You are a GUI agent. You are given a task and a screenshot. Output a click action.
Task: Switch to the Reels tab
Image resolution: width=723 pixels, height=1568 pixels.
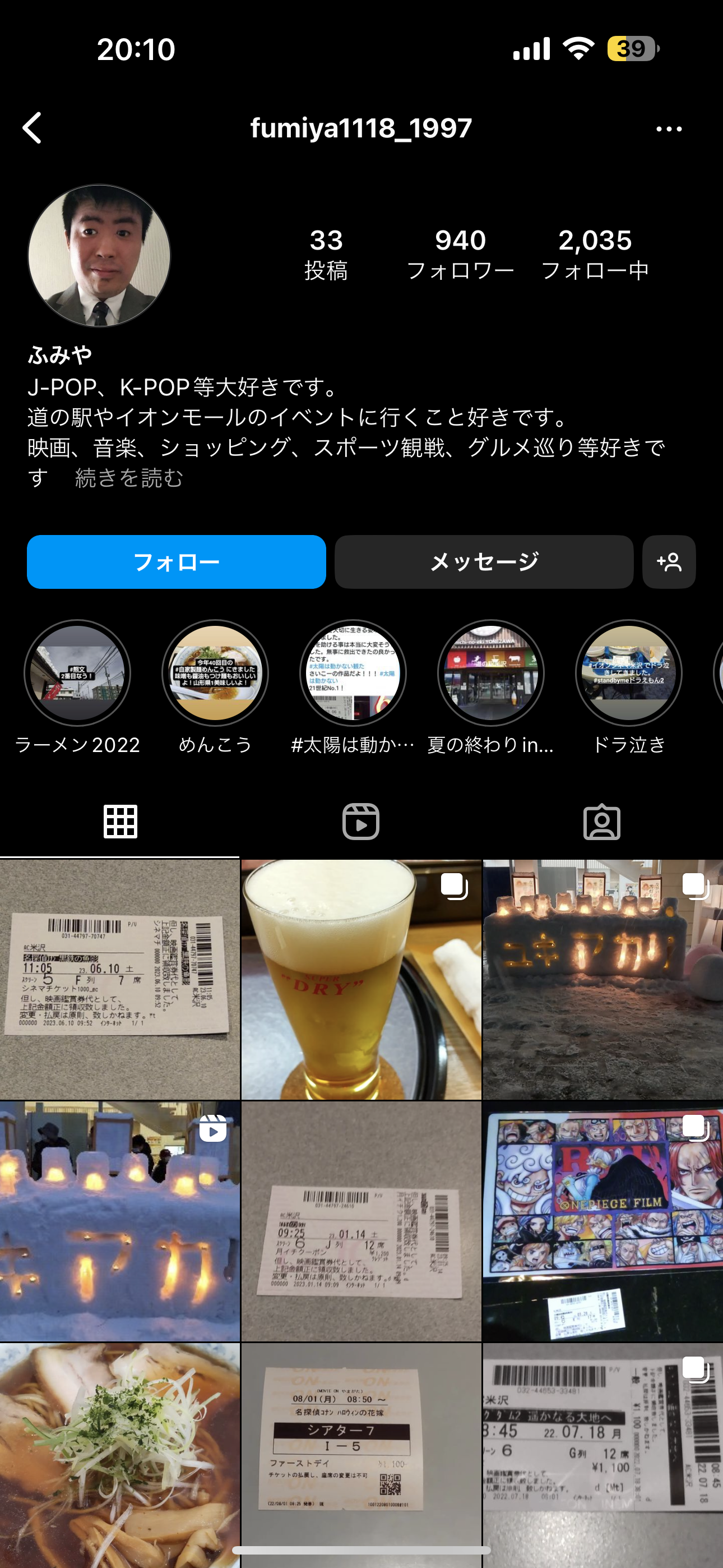click(x=361, y=822)
